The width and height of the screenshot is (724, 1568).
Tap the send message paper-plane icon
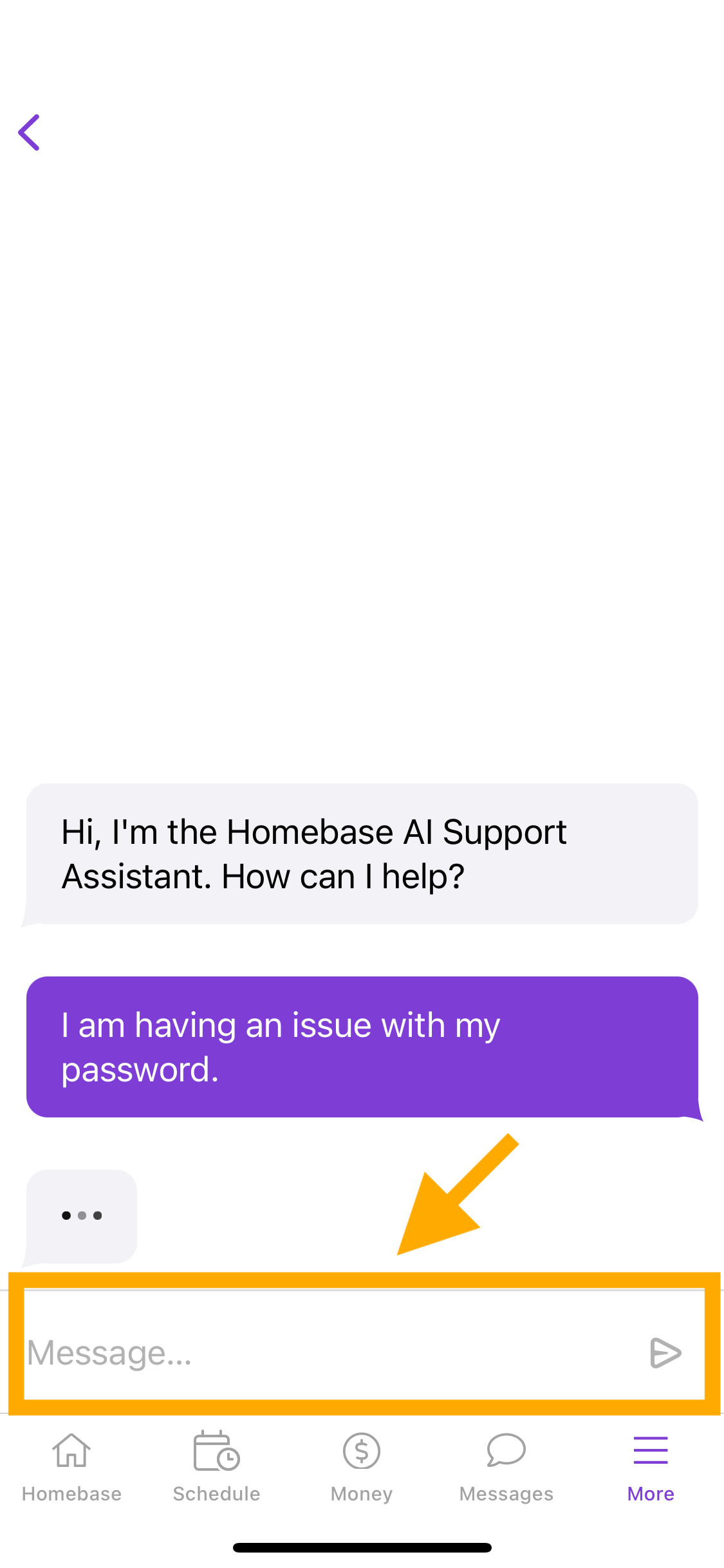point(667,1352)
